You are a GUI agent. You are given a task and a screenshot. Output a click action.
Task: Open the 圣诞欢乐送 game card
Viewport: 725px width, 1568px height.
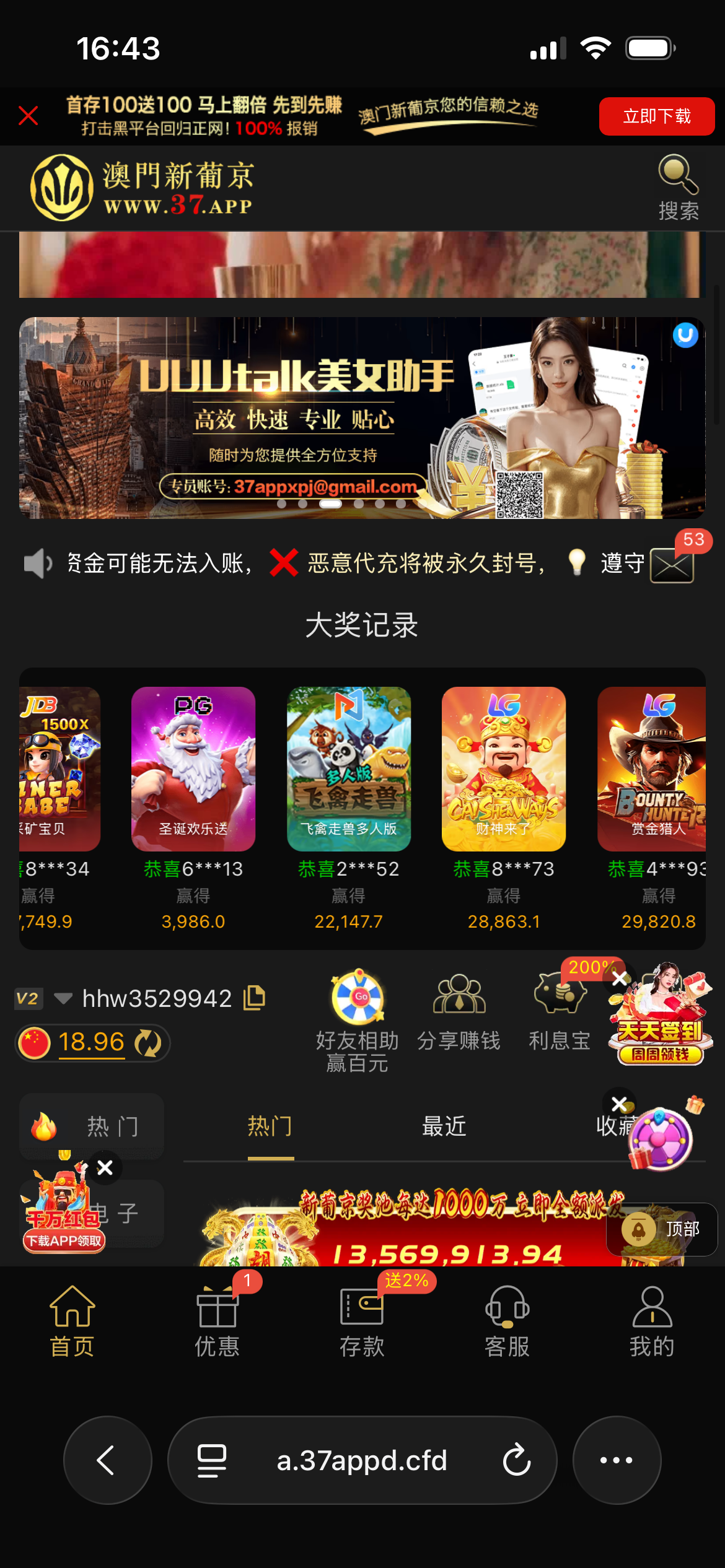(x=193, y=769)
